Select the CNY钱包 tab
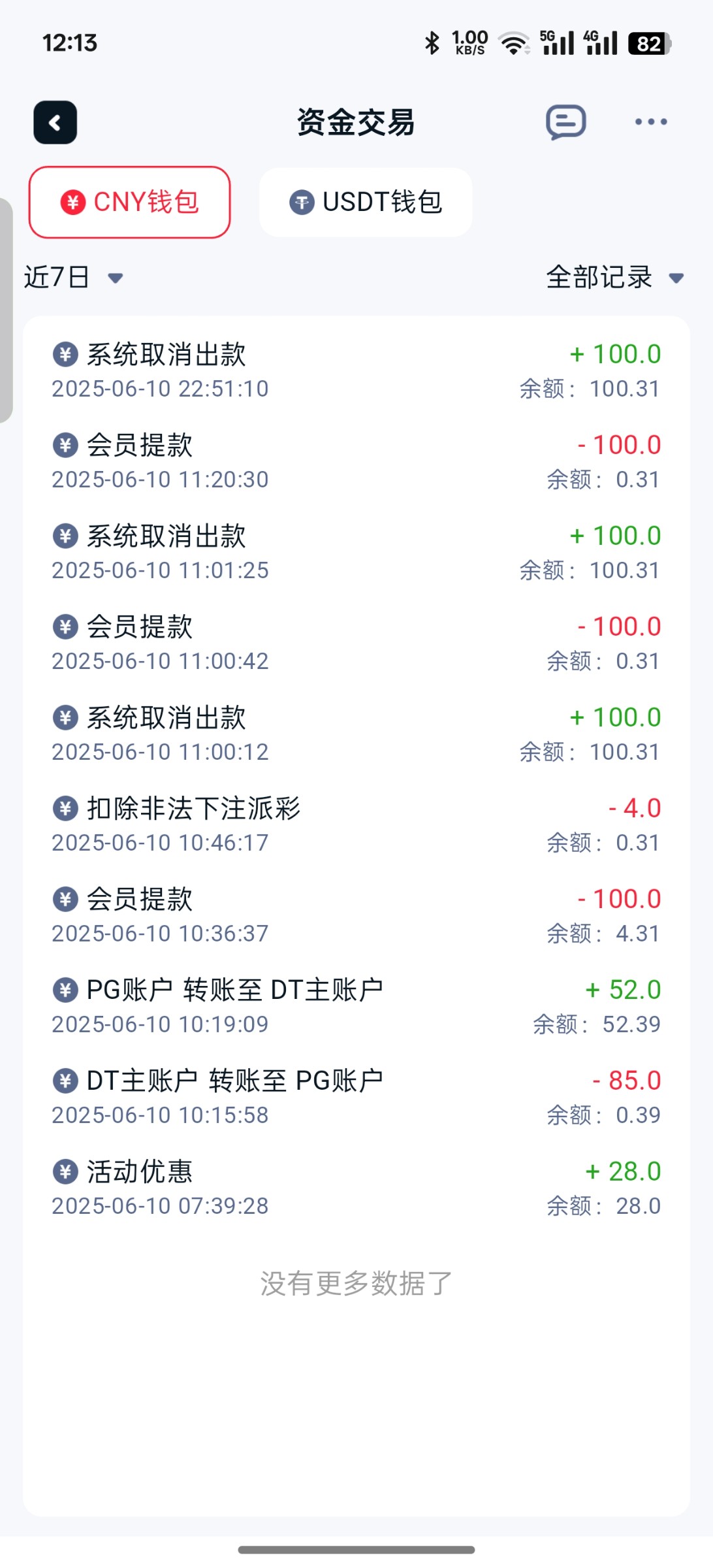 [130, 203]
